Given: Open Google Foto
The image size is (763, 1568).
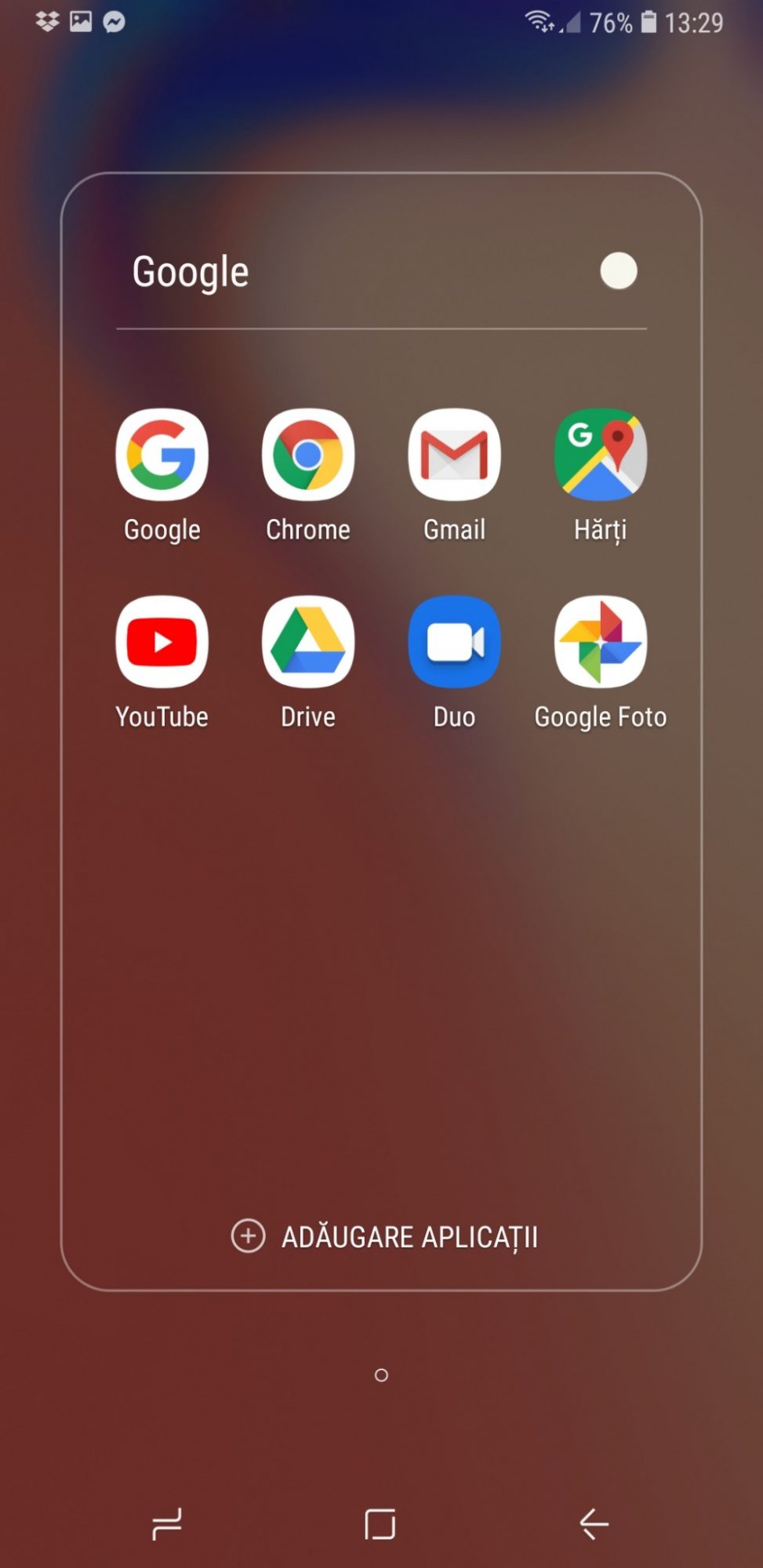Looking at the screenshot, I should pyautogui.click(x=601, y=642).
